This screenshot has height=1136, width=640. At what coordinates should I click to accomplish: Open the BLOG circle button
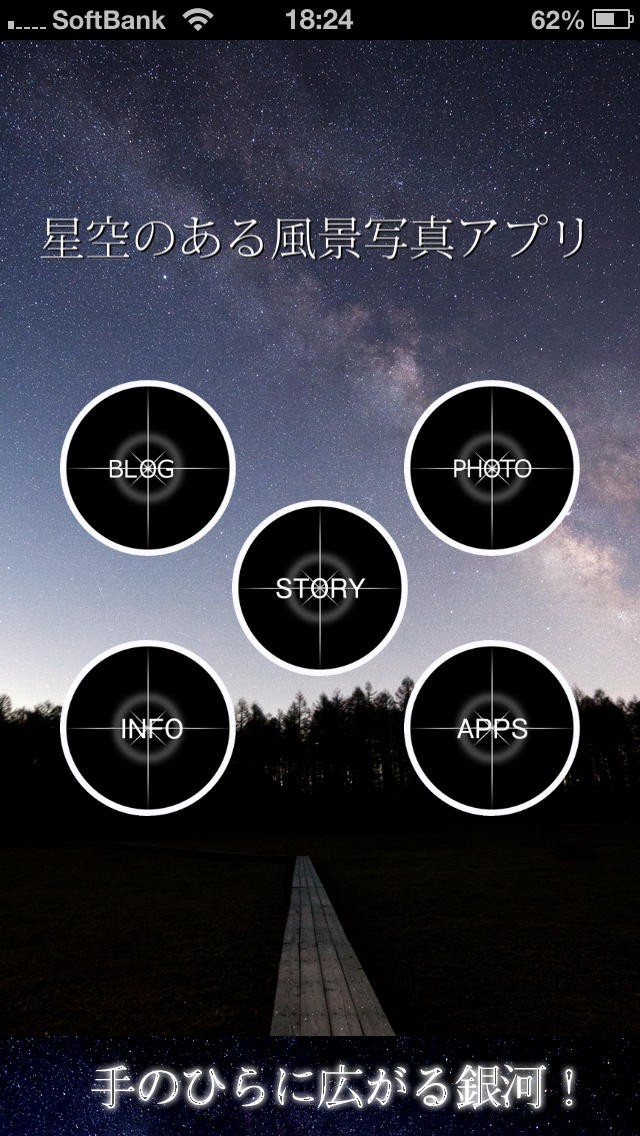[x=148, y=468]
